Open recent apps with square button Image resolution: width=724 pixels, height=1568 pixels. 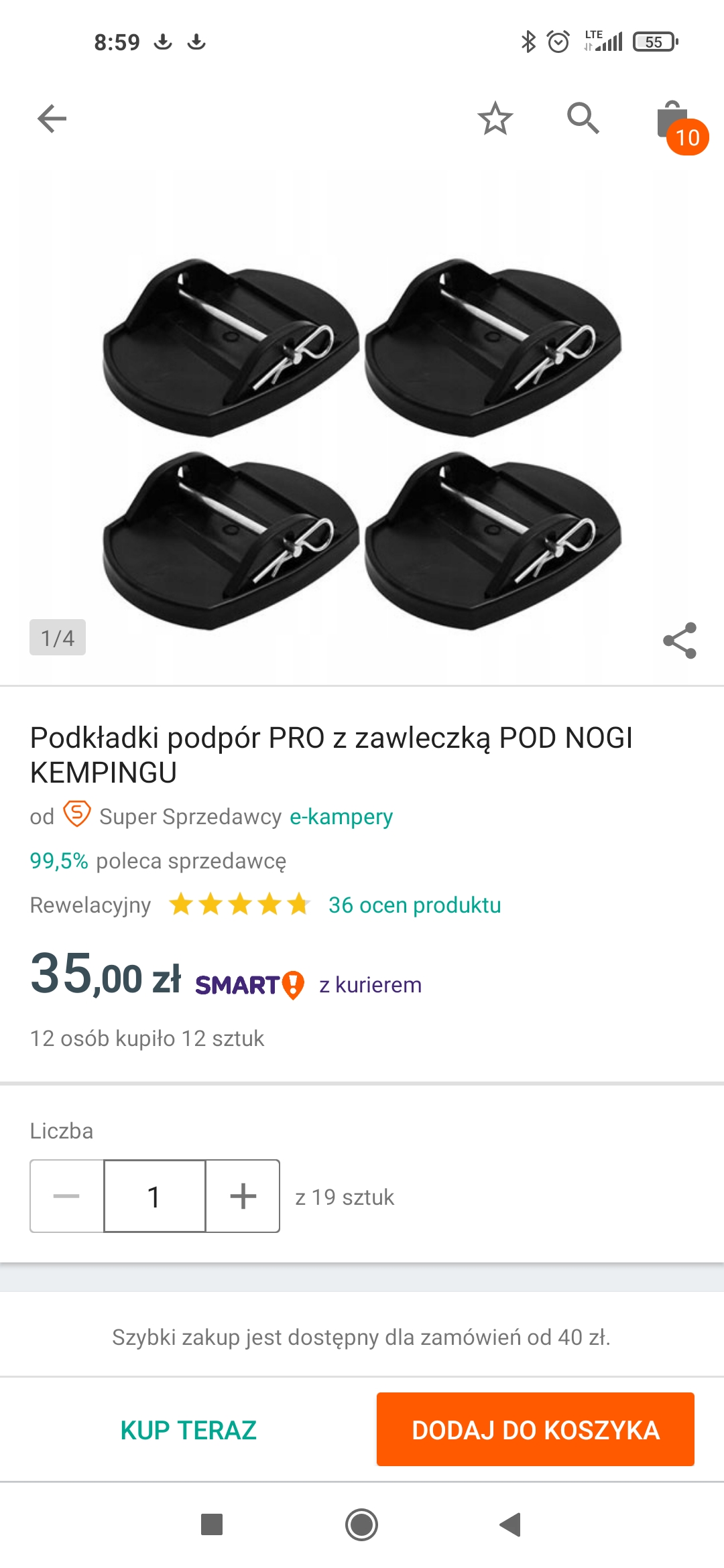pos(212,1524)
